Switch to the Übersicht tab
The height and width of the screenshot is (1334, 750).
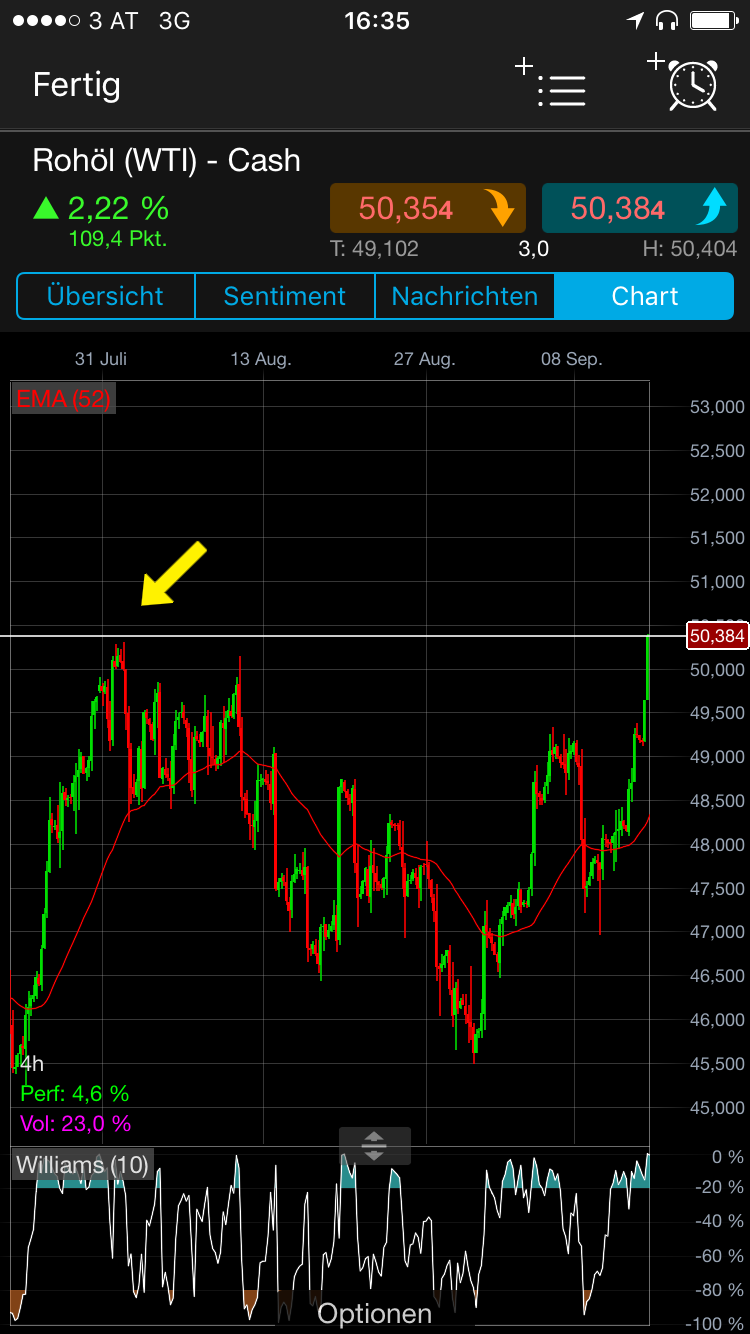(105, 296)
